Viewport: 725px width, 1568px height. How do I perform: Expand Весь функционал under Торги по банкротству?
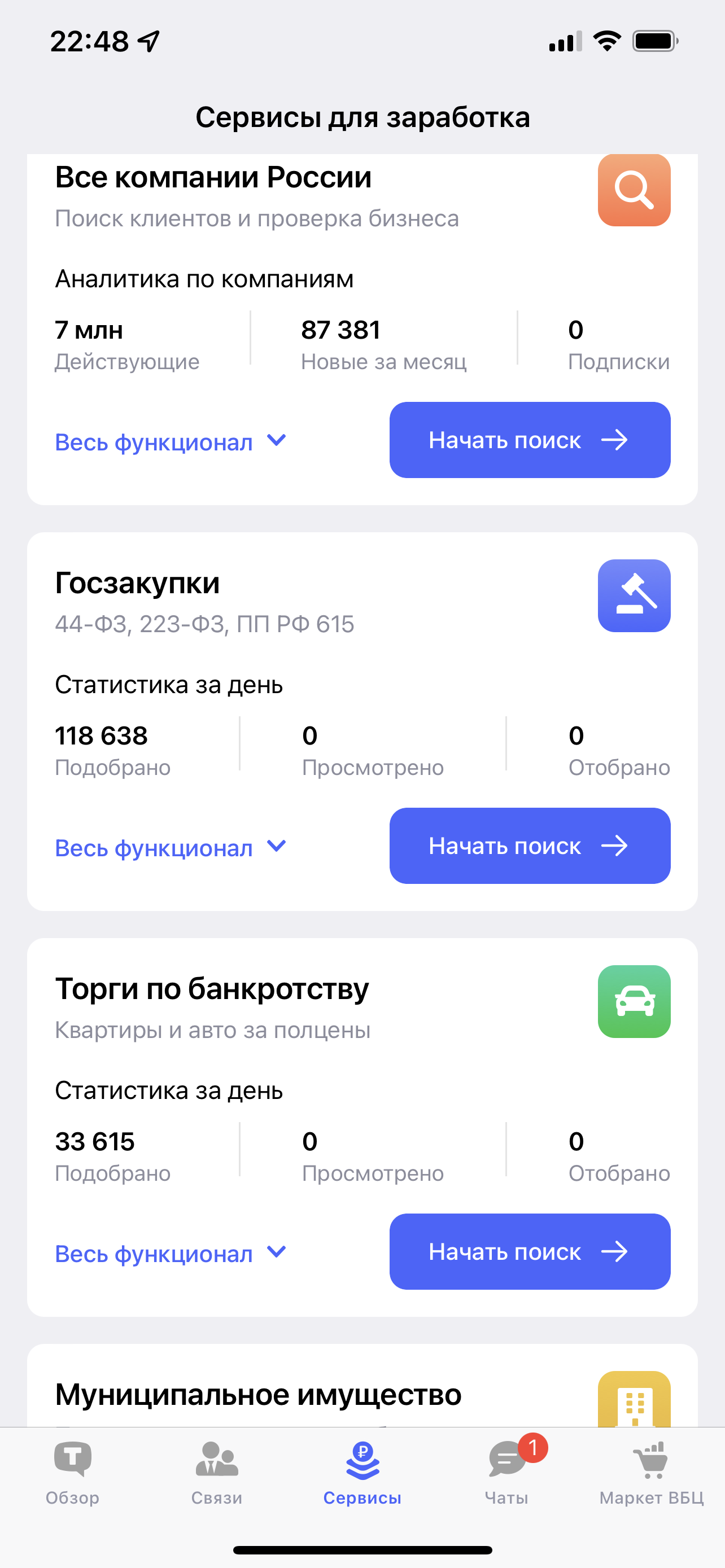tap(171, 1253)
